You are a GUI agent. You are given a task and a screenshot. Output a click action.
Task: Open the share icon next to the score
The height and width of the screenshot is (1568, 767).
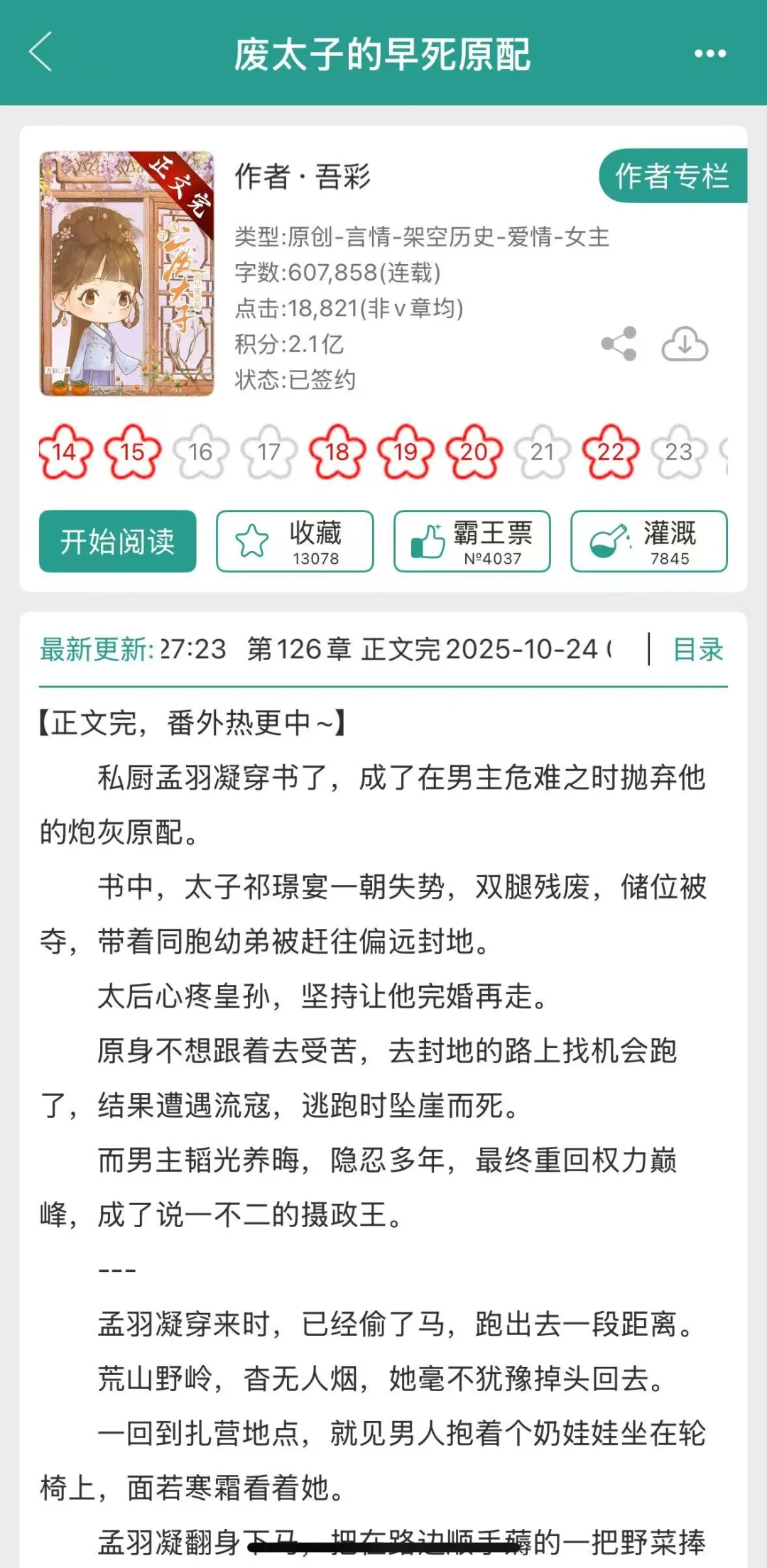617,344
